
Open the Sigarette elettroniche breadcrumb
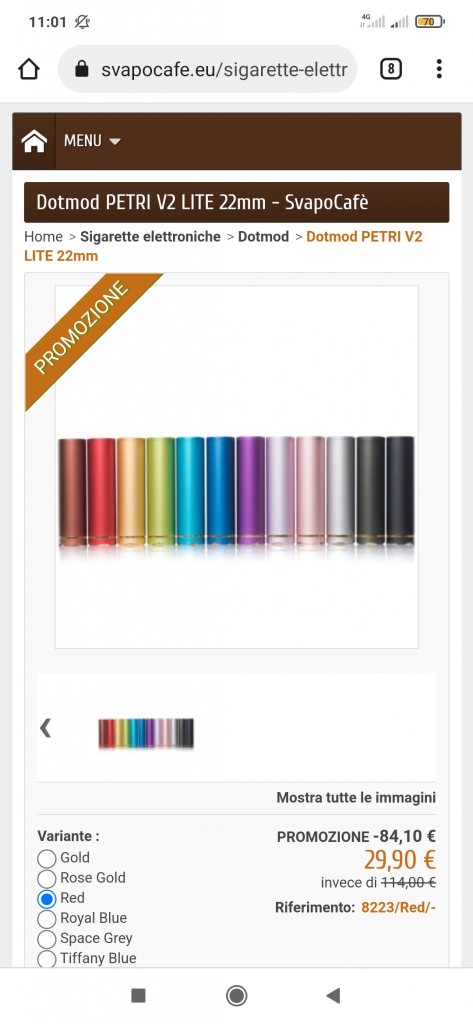(150, 236)
